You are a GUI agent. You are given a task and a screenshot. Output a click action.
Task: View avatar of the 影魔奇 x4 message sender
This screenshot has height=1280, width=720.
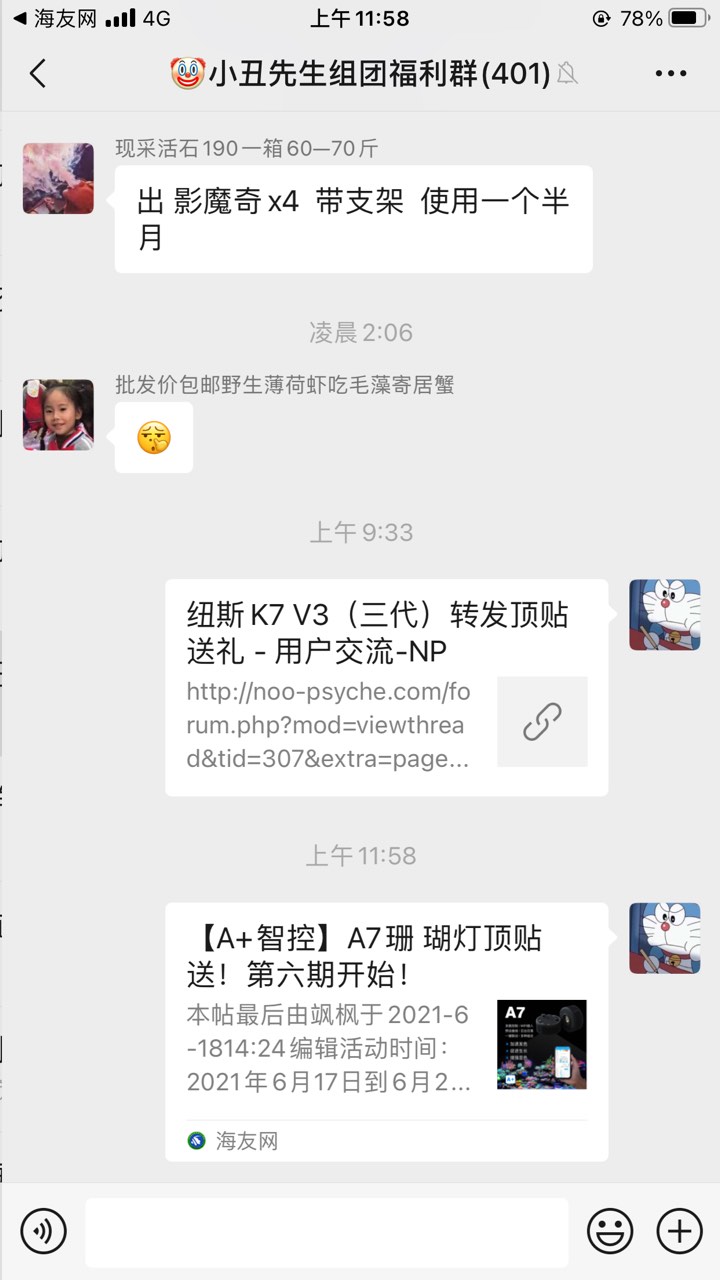coord(58,178)
